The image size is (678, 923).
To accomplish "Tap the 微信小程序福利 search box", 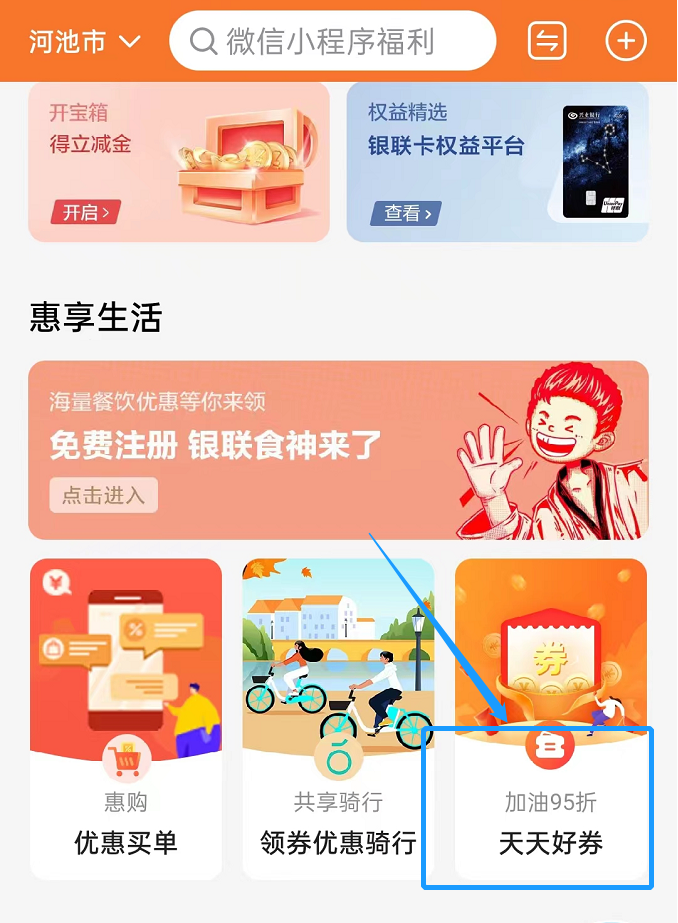I will [332, 41].
